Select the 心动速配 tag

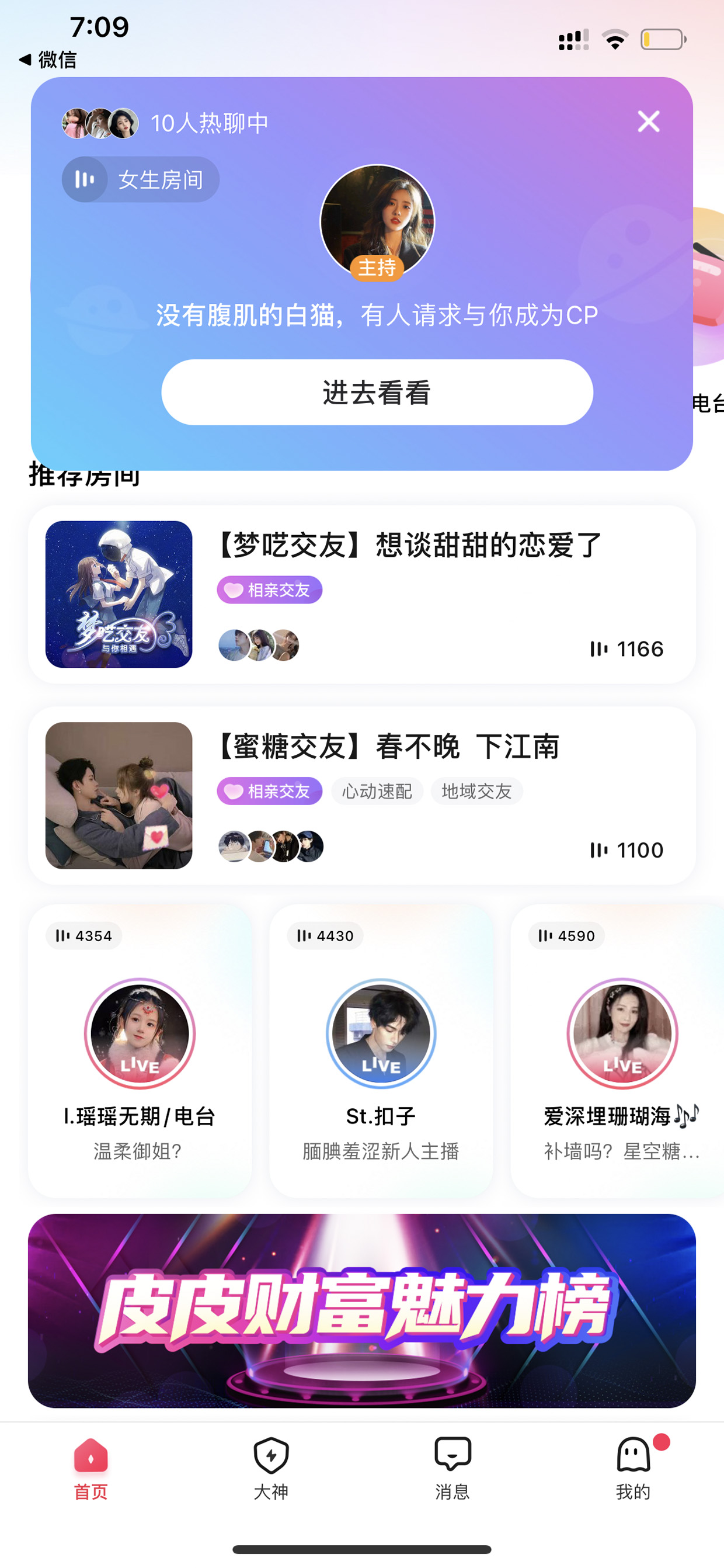coord(377,792)
